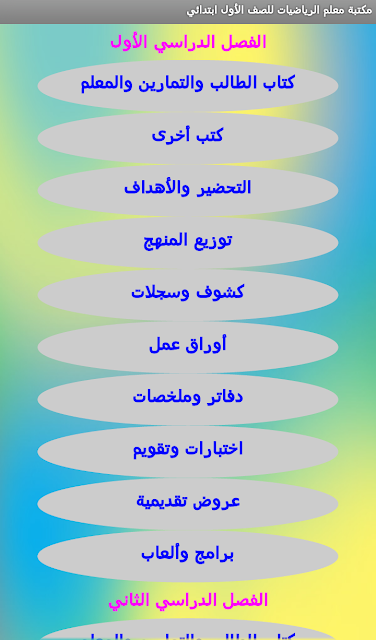Open توزيع المنهج
Viewport: 376px width, 640px height.
tap(188, 242)
